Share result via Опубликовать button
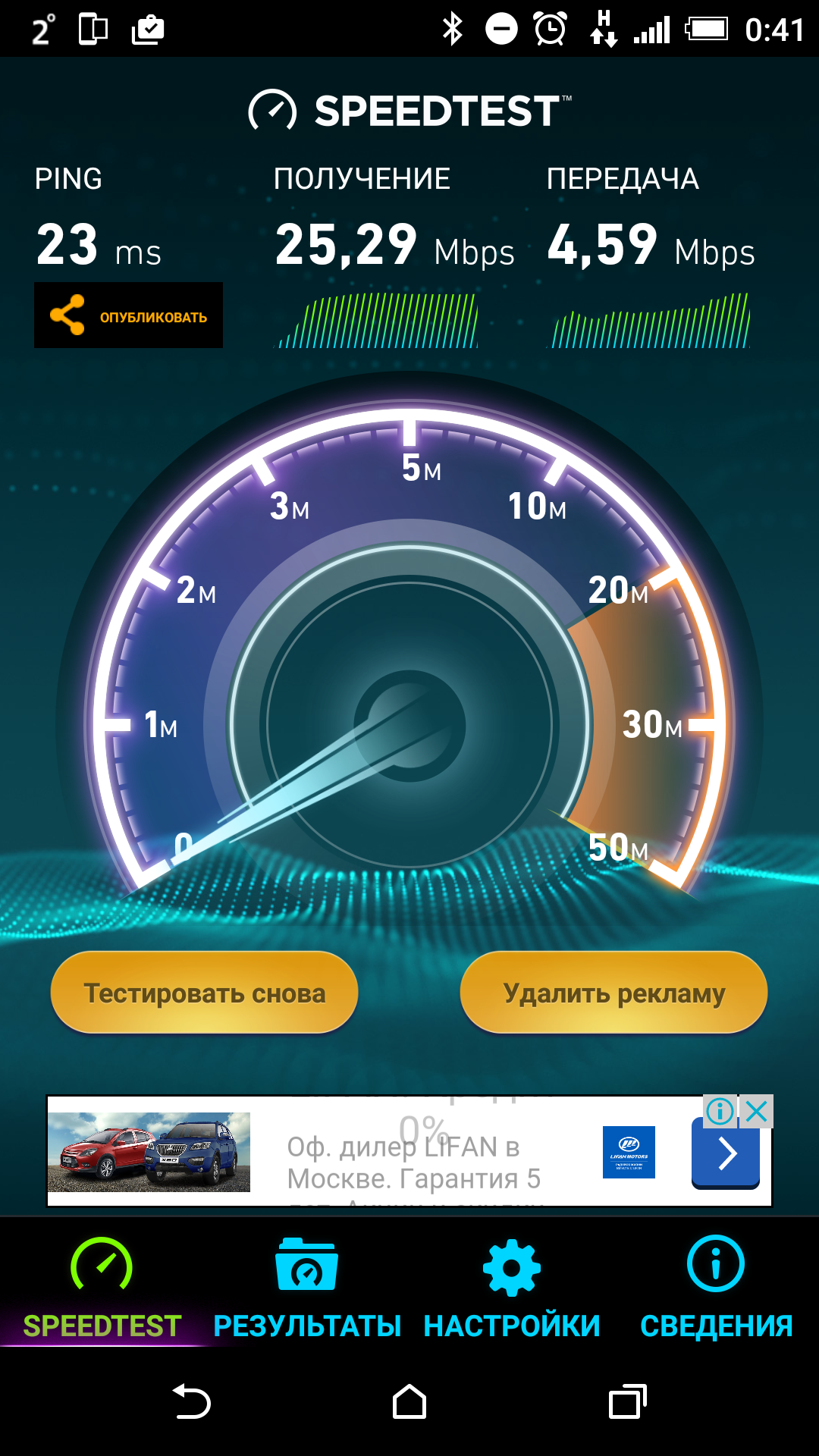This screenshot has width=819, height=1456. click(x=128, y=315)
